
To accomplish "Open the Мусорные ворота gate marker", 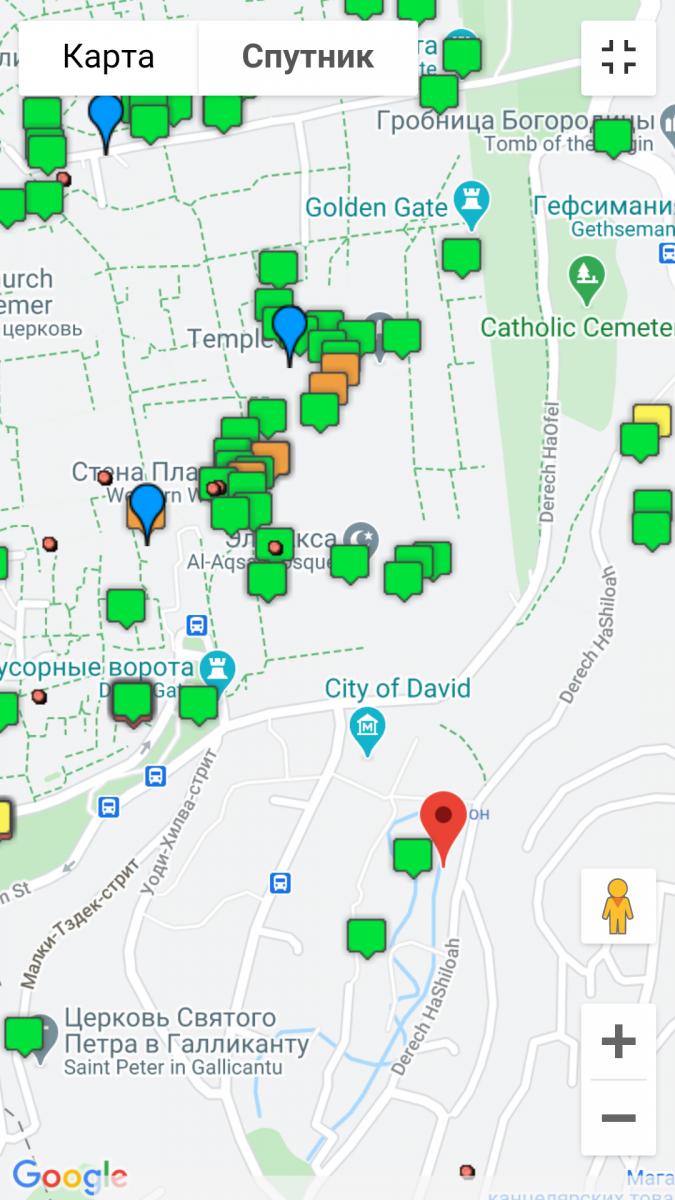I will [x=216, y=668].
